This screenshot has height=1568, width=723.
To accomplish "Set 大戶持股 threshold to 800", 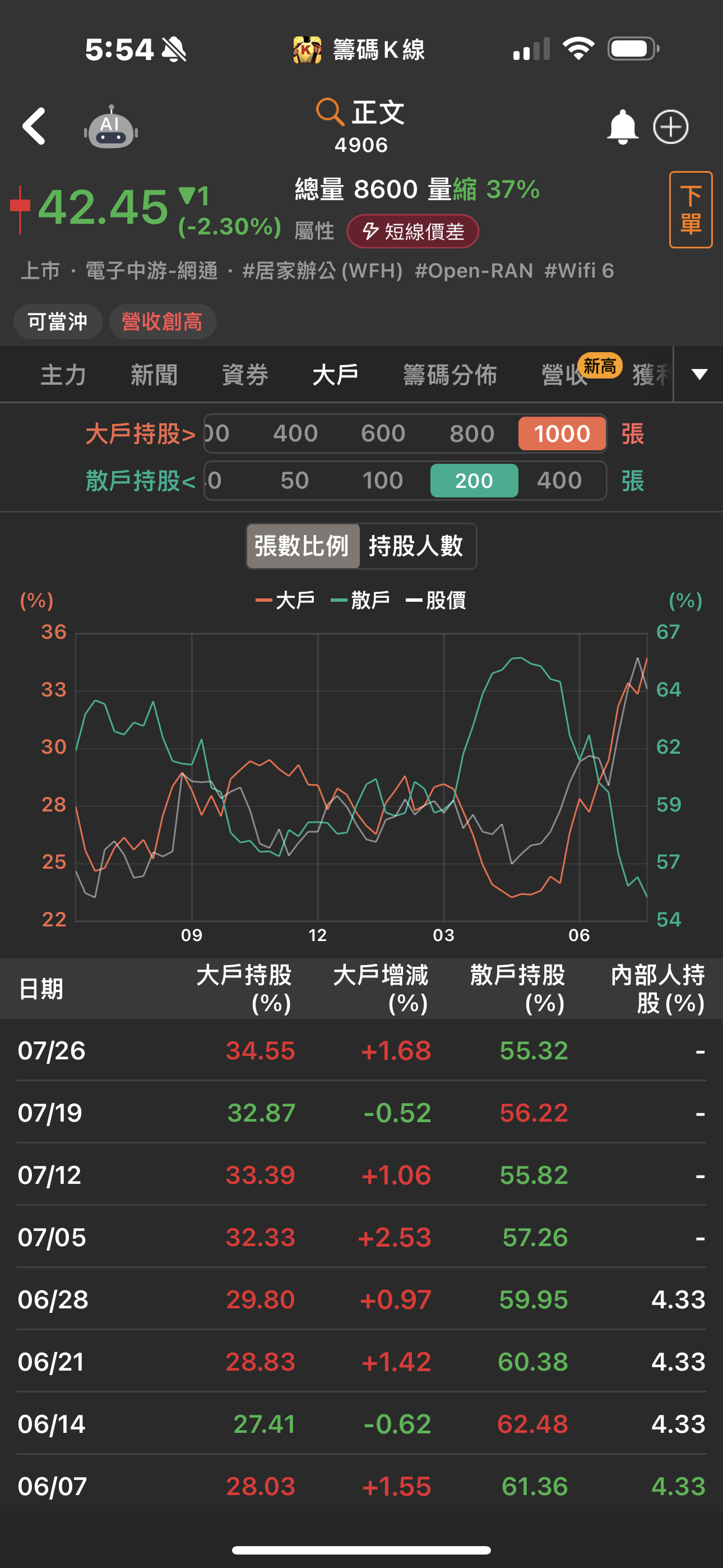I will (x=472, y=434).
